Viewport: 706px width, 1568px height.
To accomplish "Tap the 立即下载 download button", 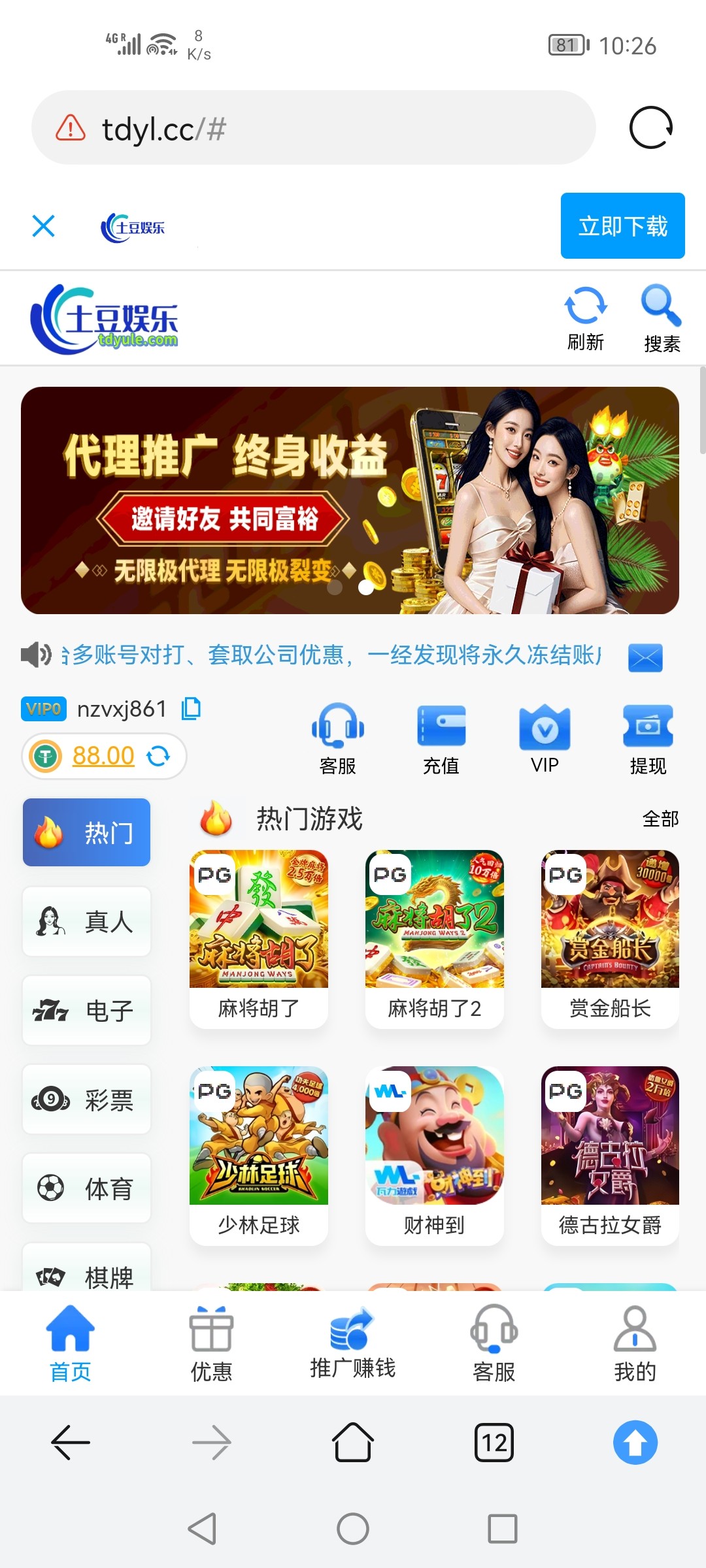I will [x=622, y=226].
